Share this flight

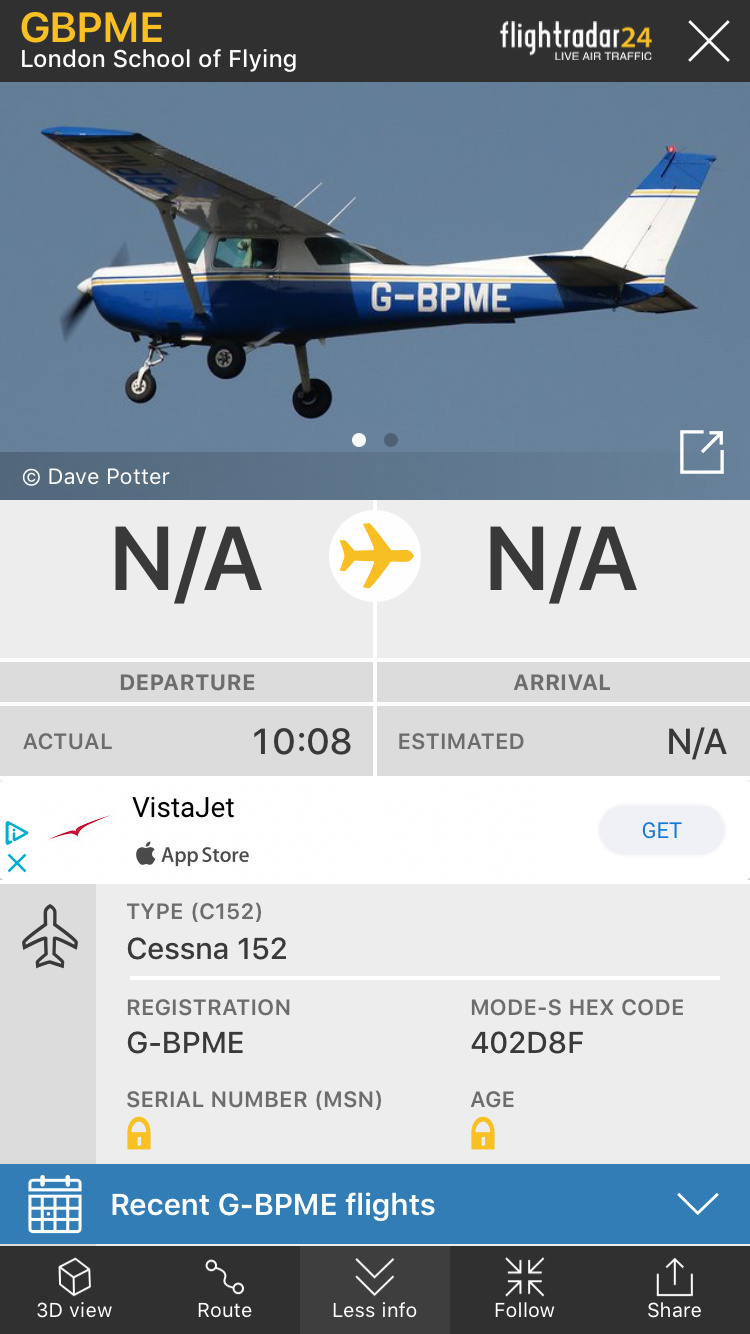click(674, 1290)
